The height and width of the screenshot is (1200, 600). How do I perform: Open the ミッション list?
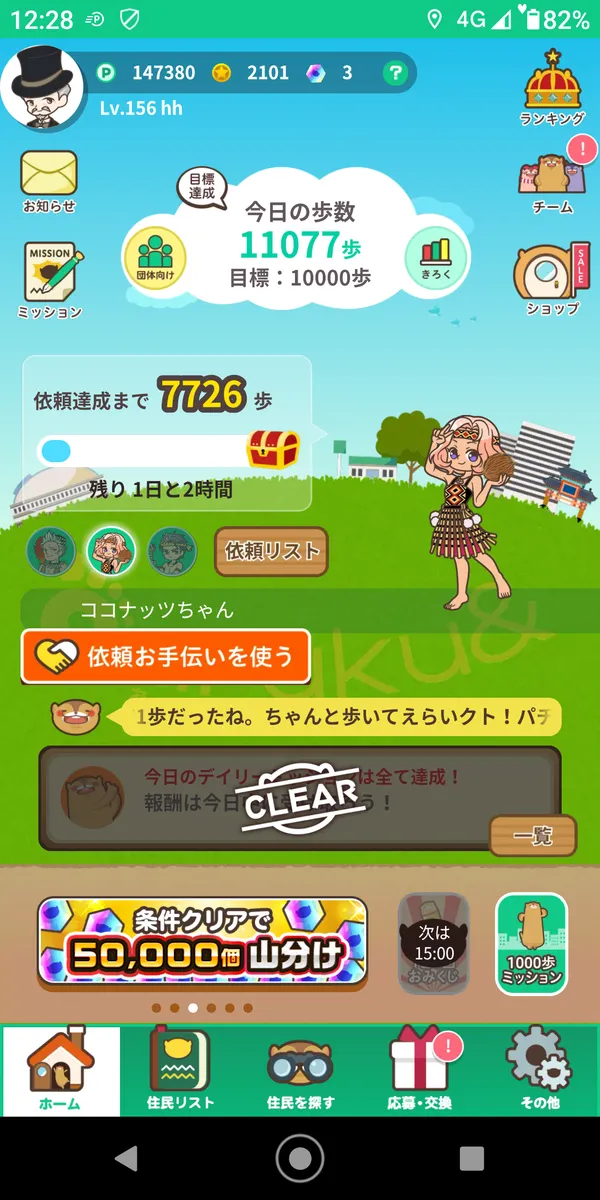point(50,278)
